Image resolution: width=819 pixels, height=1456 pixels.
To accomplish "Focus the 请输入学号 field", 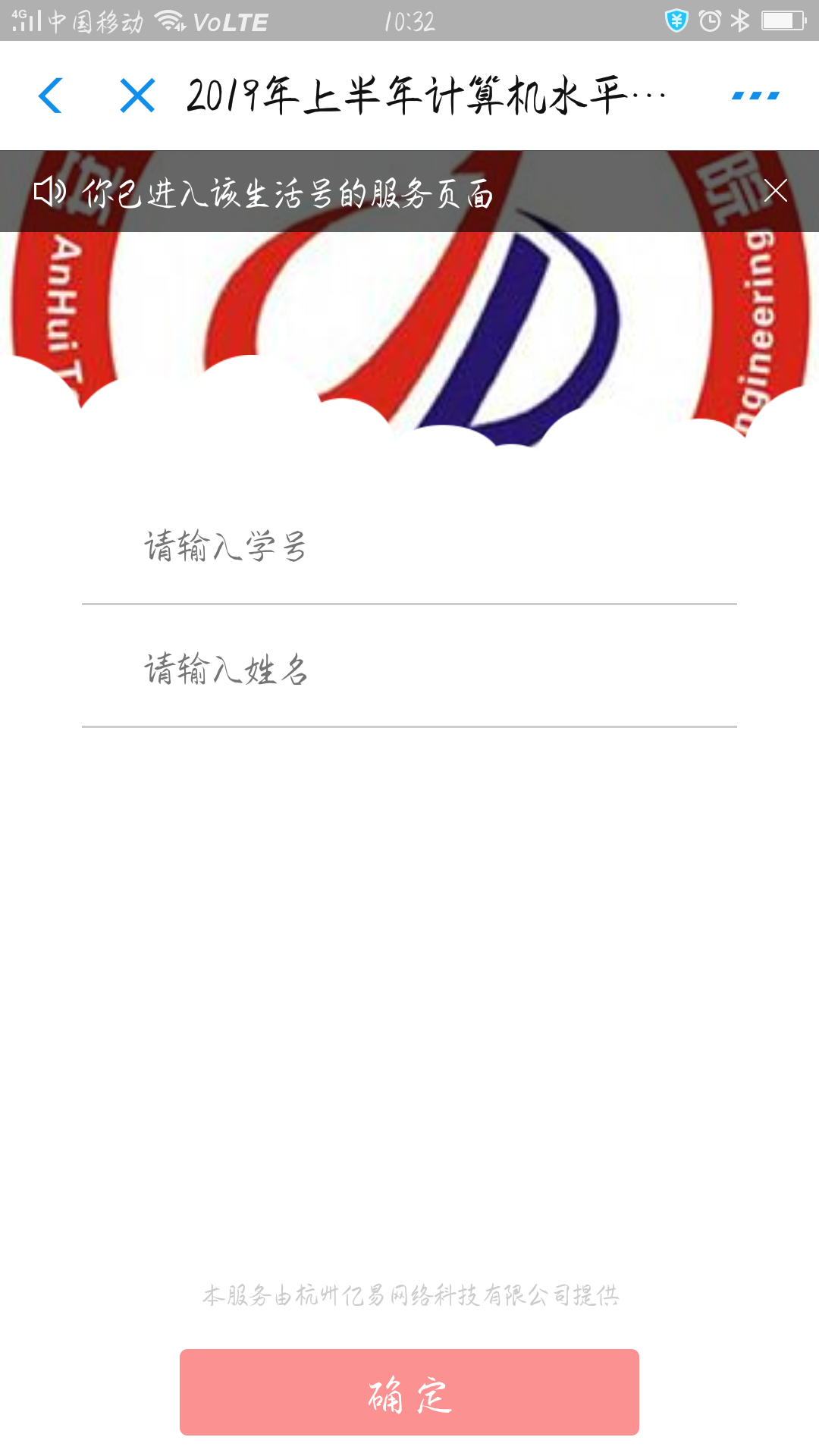I will click(409, 547).
